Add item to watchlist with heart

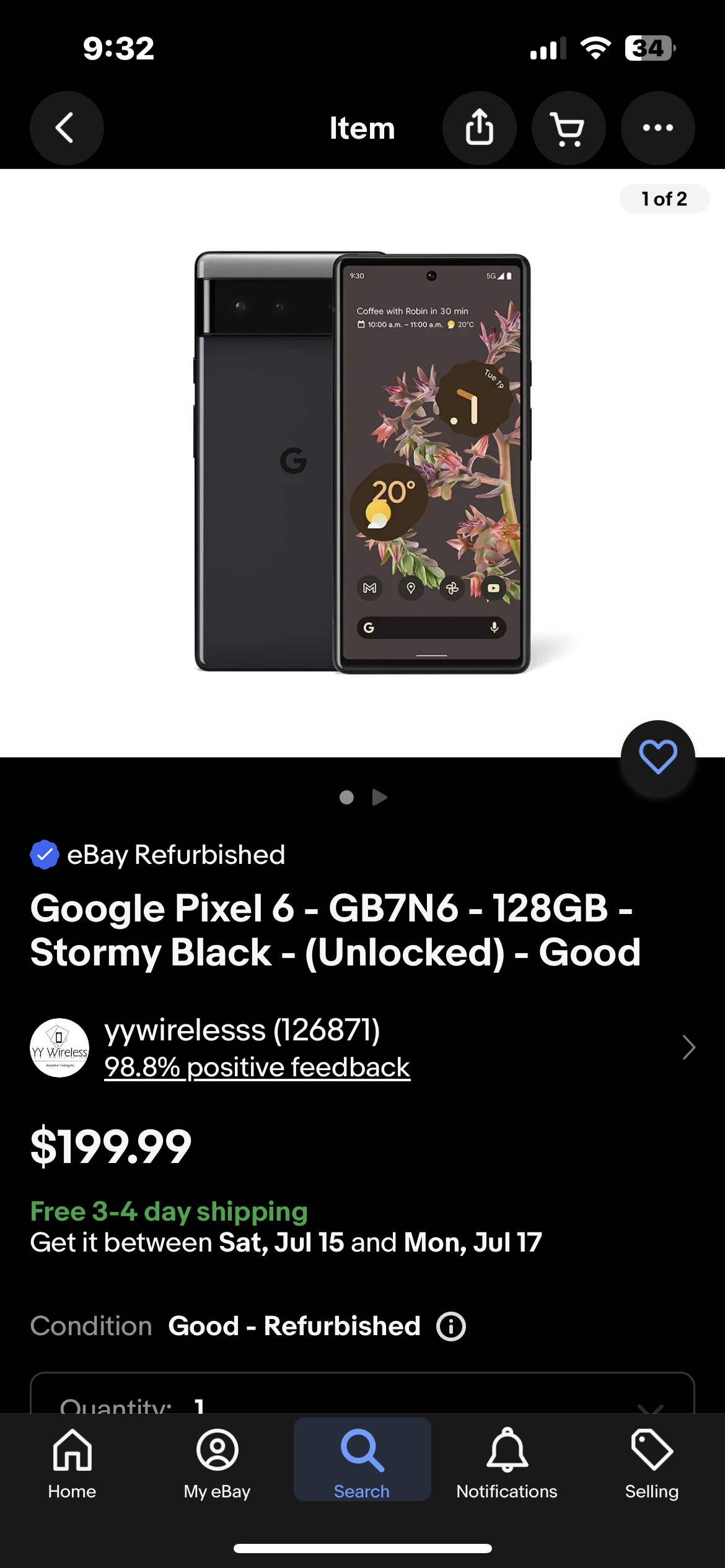657,757
